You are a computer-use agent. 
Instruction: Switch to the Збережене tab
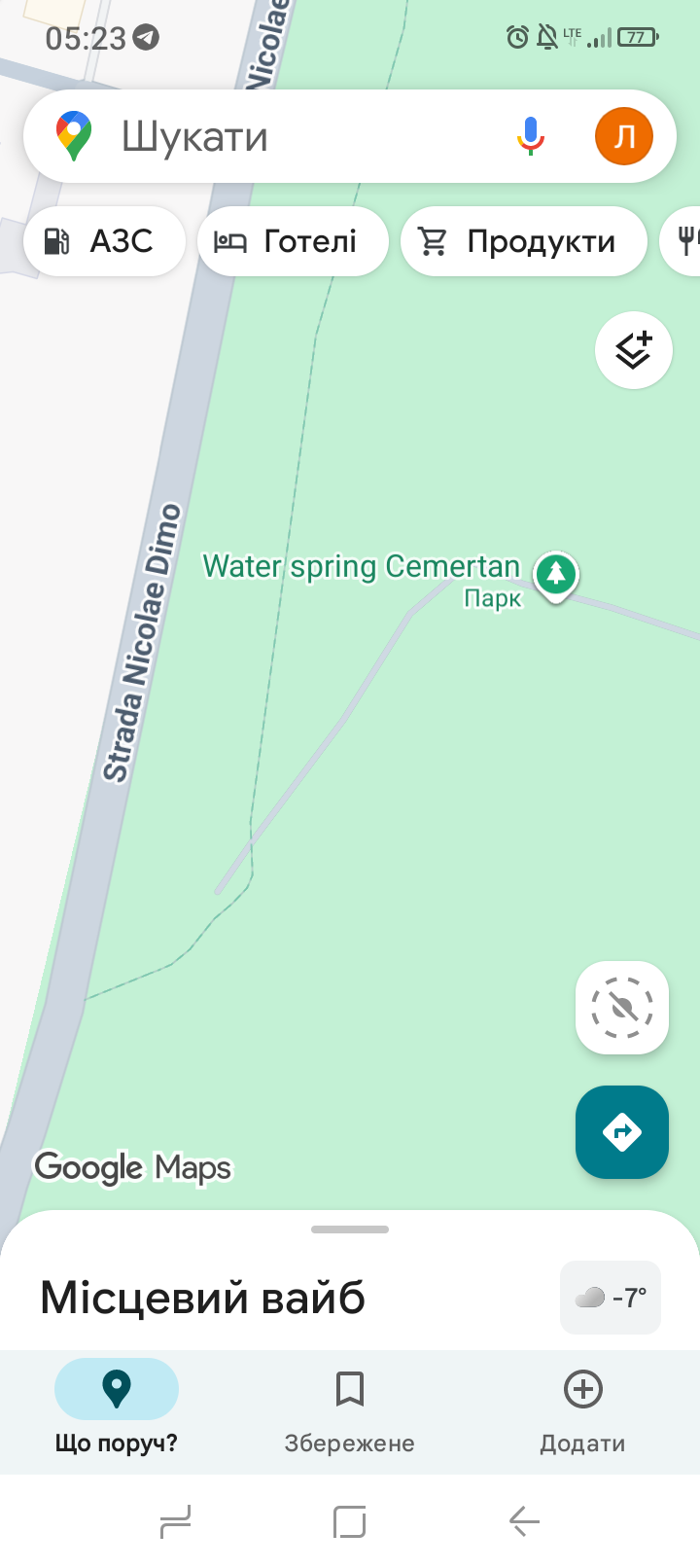[x=350, y=1410]
